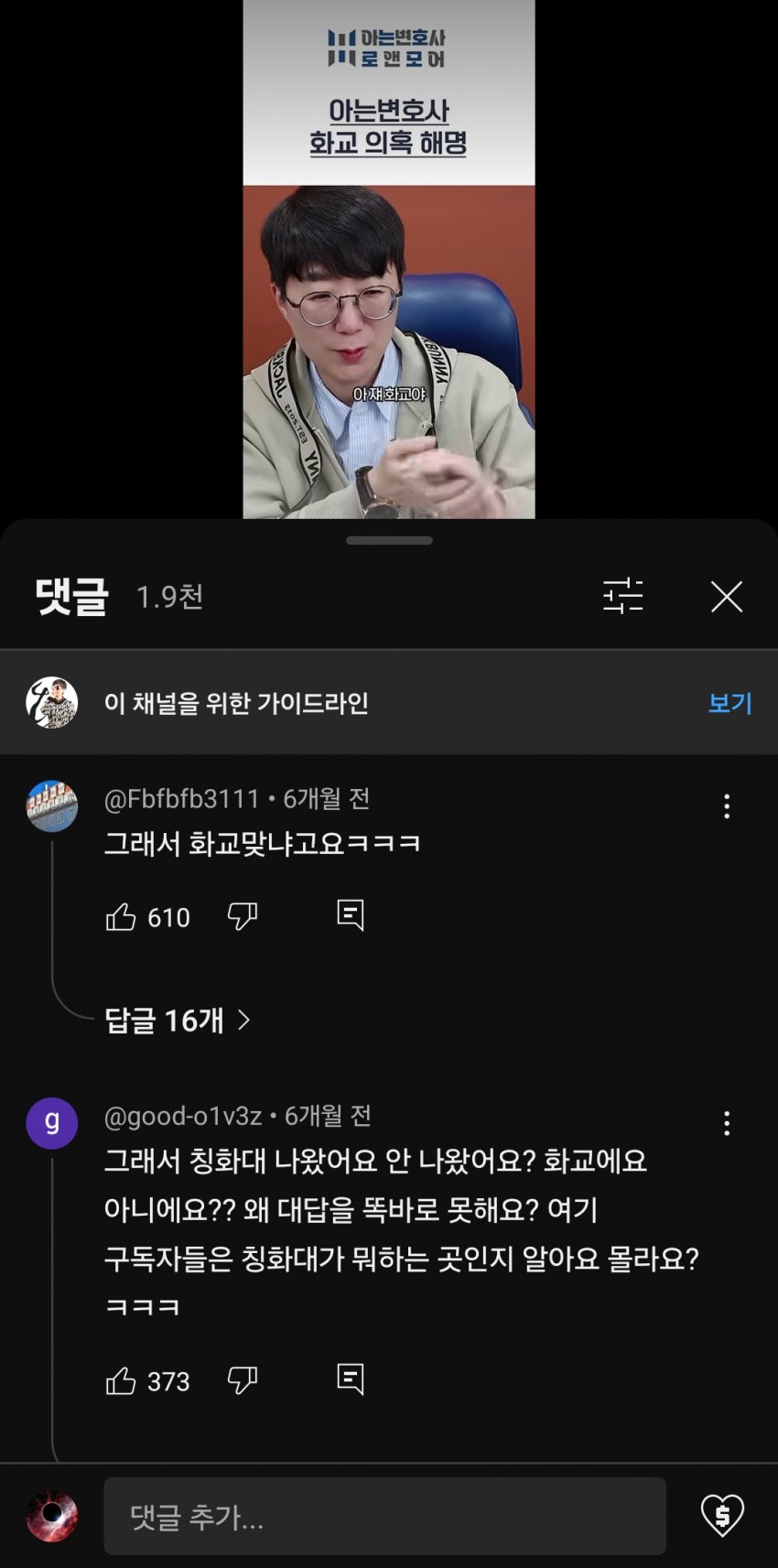The image size is (778, 1568).
Task: Dislike the comment by @good-o1v3z
Action: [243, 1380]
